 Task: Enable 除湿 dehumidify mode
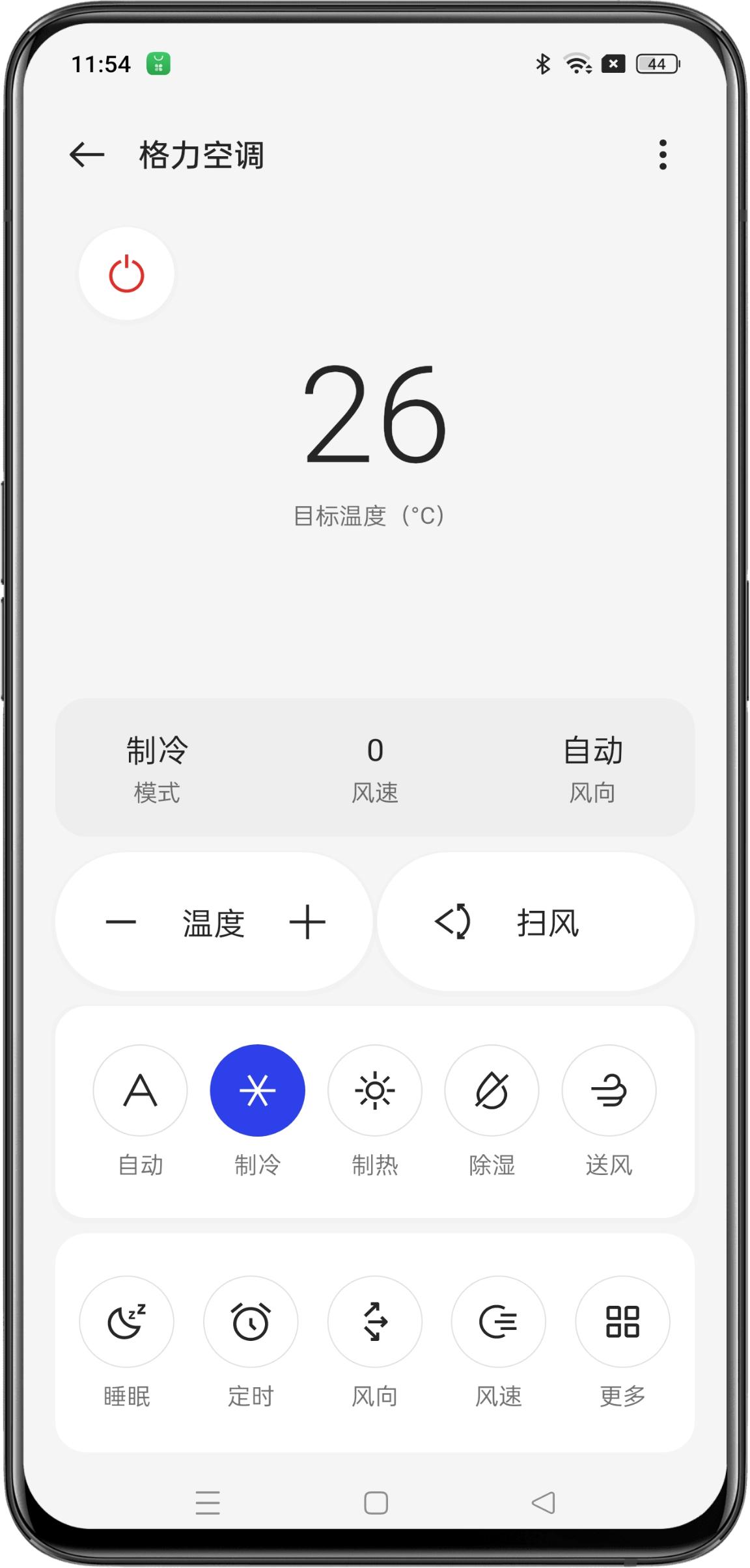pyautogui.click(x=492, y=1091)
